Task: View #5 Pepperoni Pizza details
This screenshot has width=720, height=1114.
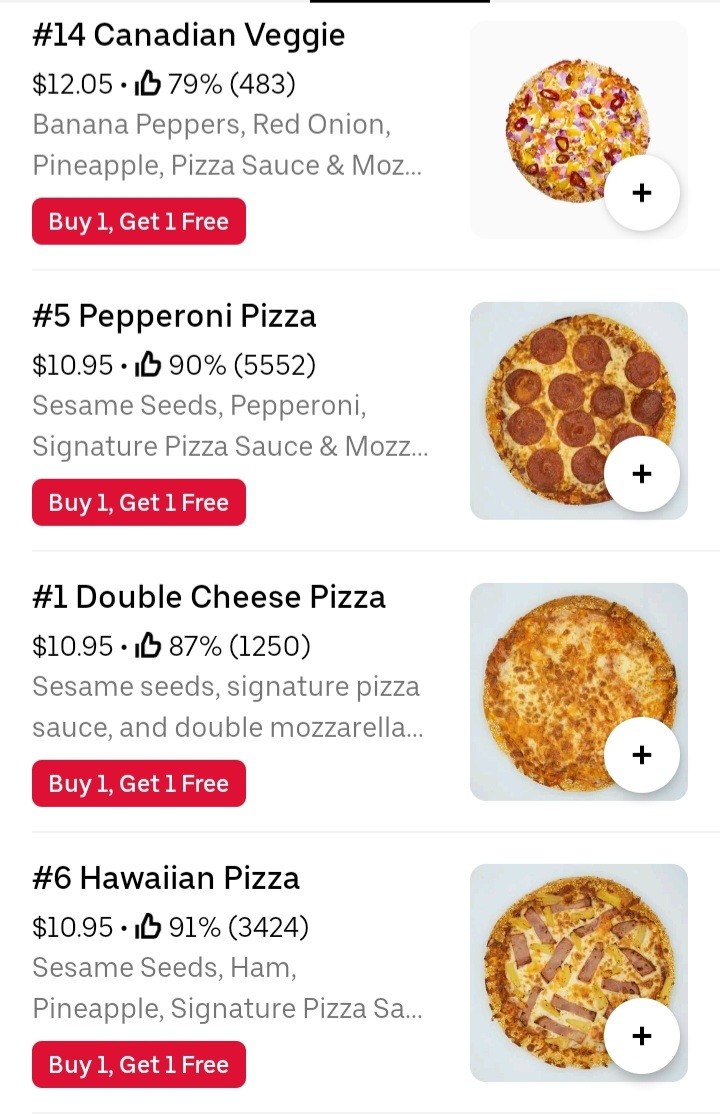Action: click(174, 317)
